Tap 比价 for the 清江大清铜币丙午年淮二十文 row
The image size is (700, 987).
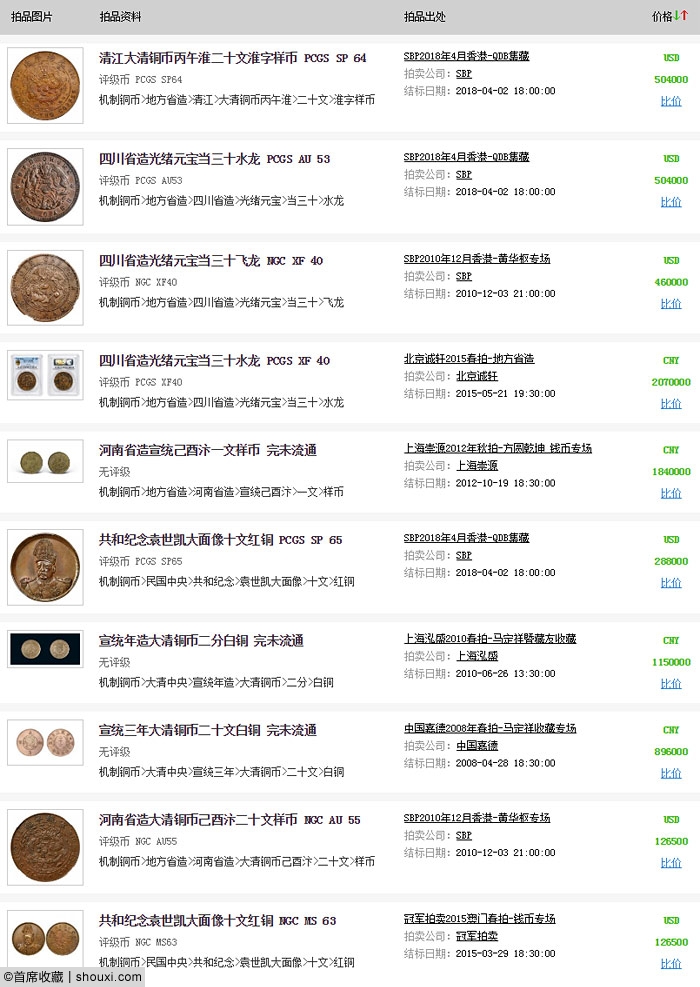(x=671, y=101)
